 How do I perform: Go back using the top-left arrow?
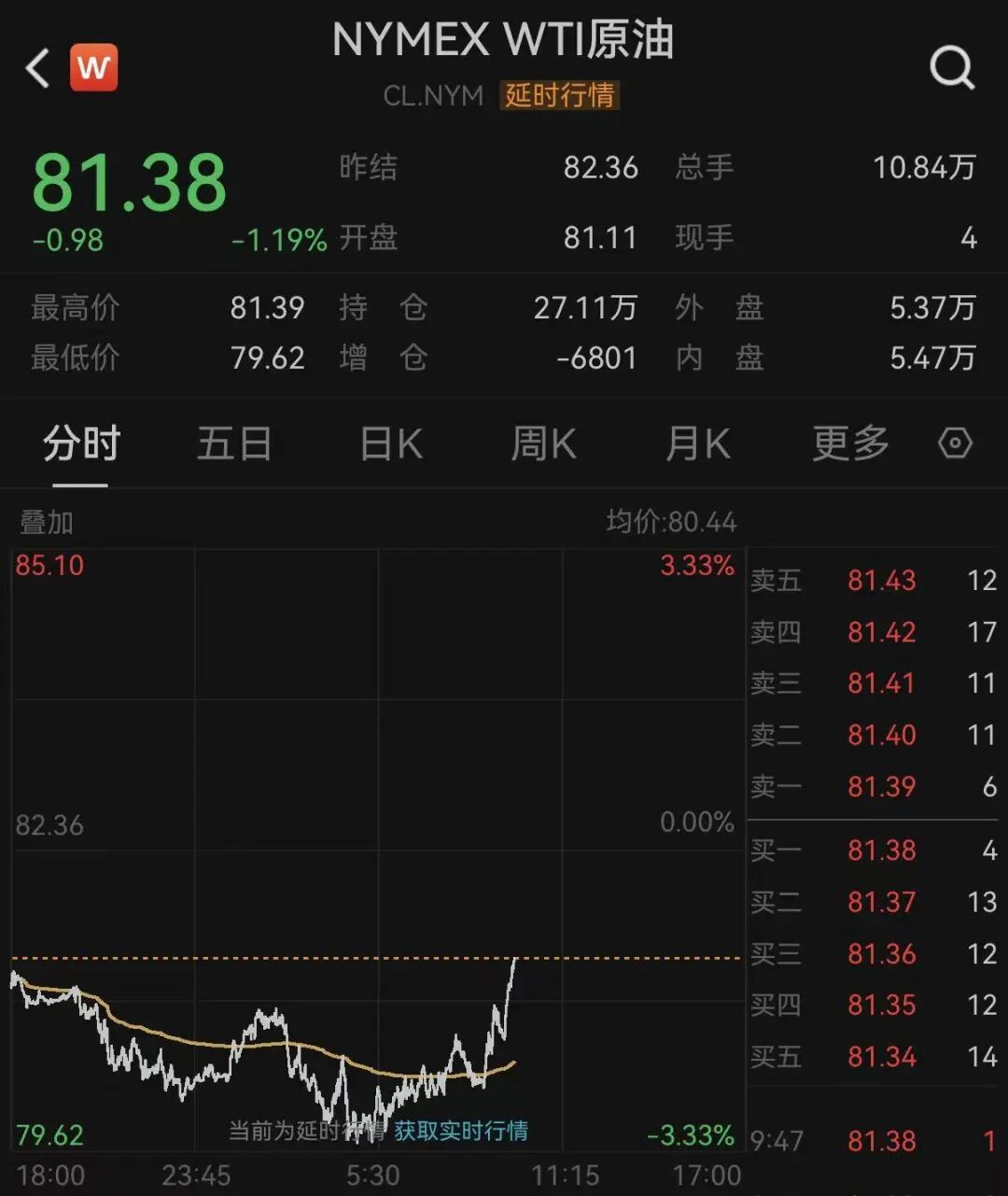37,69
